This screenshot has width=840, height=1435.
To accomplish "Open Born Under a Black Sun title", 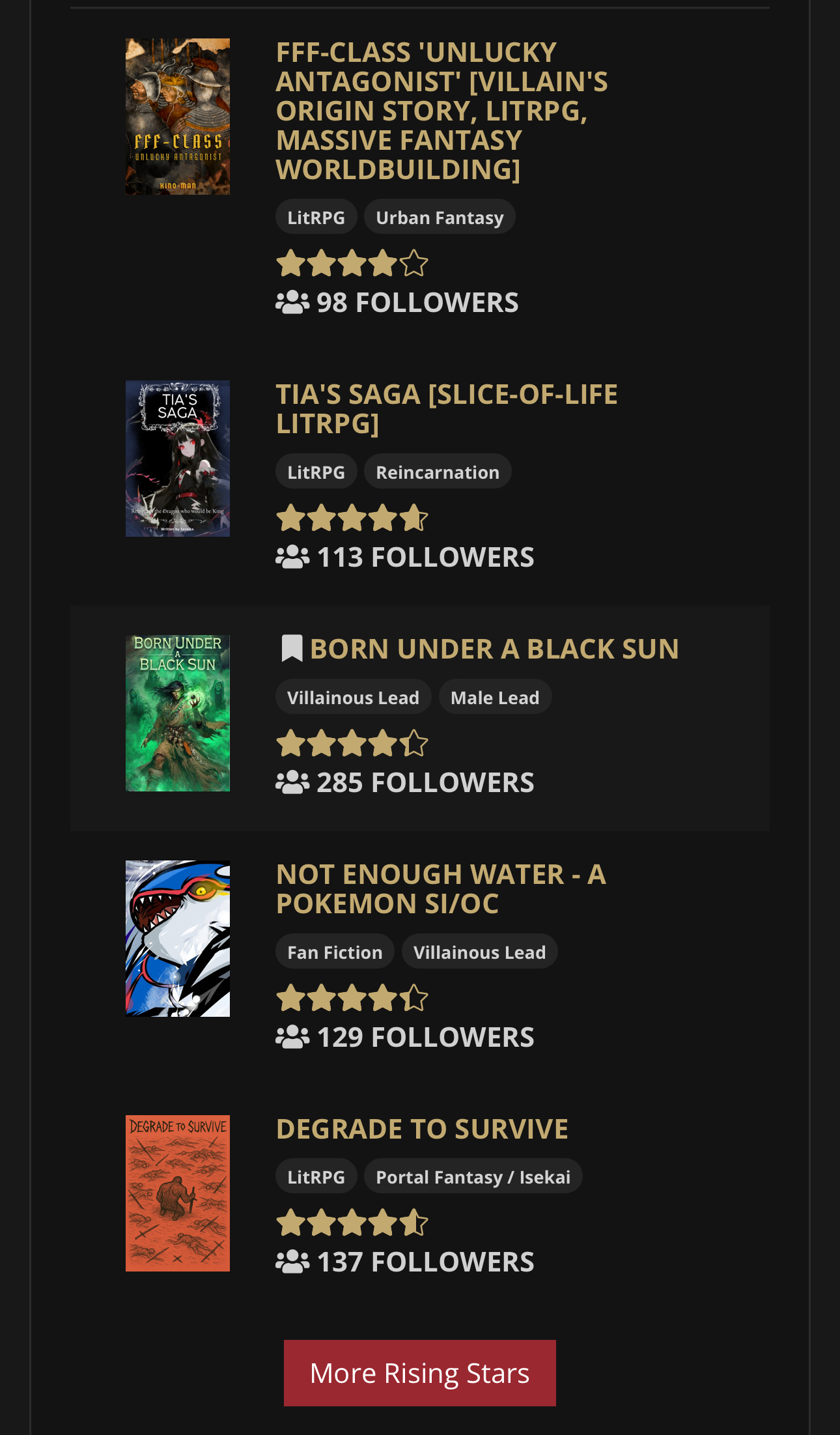I will pos(494,649).
